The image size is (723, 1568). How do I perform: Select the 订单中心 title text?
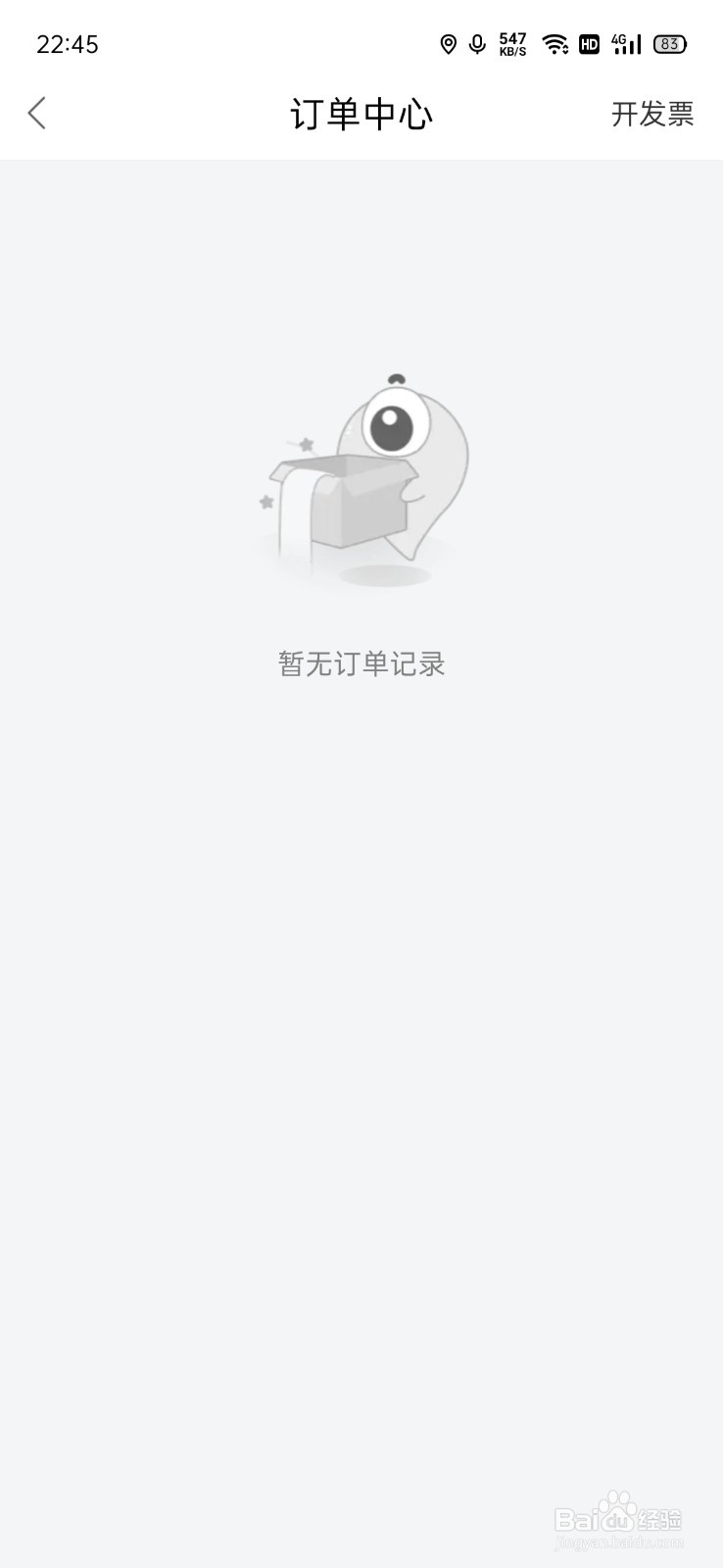click(x=361, y=113)
